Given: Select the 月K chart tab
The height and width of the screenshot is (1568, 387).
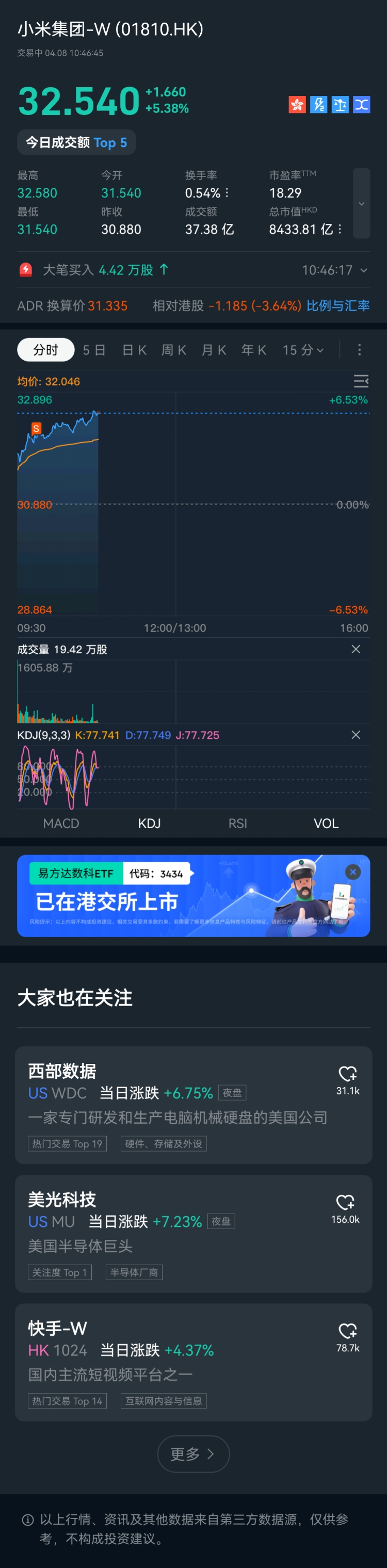Looking at the screenshot, I should pos(214,350).
